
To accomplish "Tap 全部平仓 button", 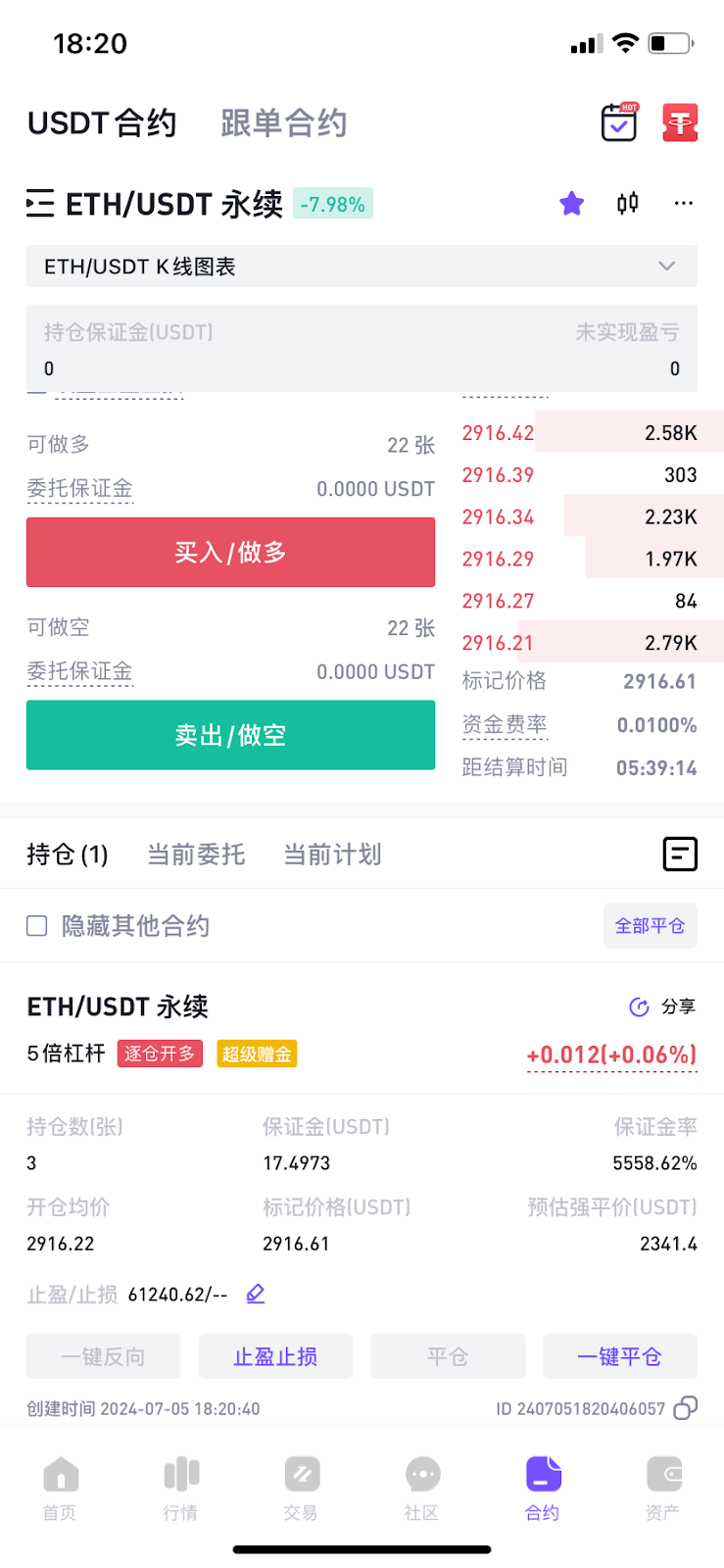I will click(651, 926).
